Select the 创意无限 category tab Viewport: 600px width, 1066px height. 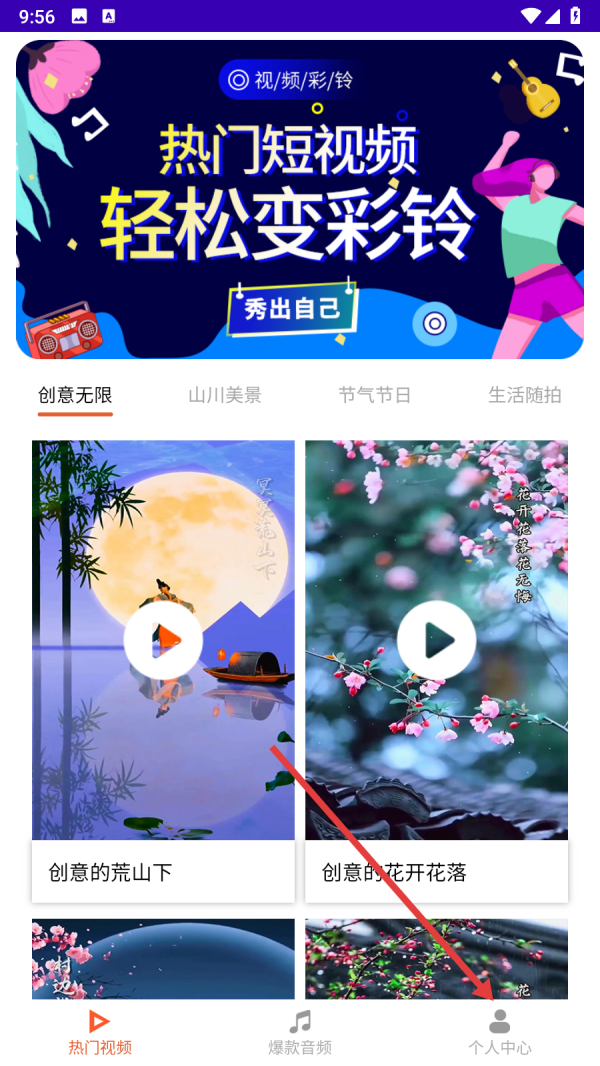(75, 395)
